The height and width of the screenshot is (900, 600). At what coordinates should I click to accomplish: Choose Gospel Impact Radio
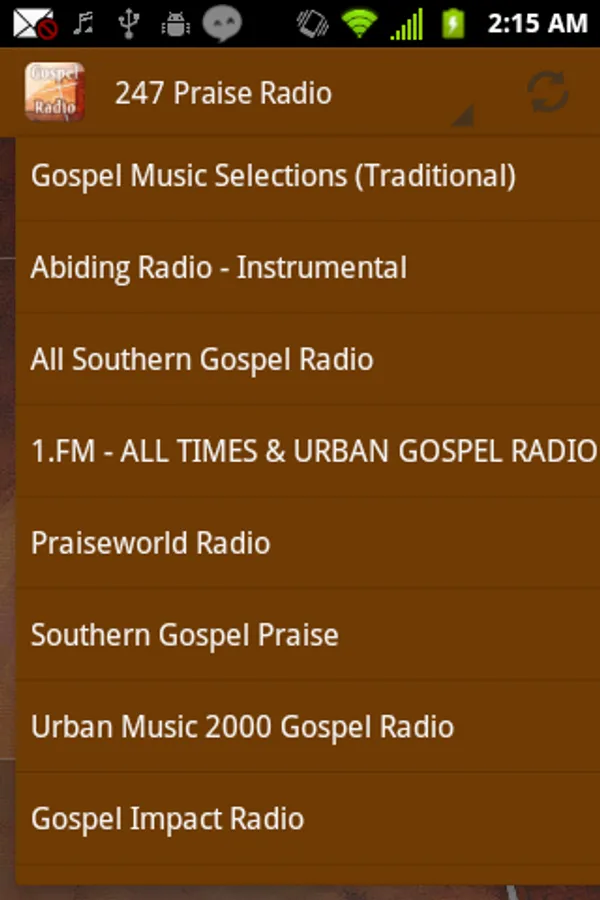coord(300,819)
